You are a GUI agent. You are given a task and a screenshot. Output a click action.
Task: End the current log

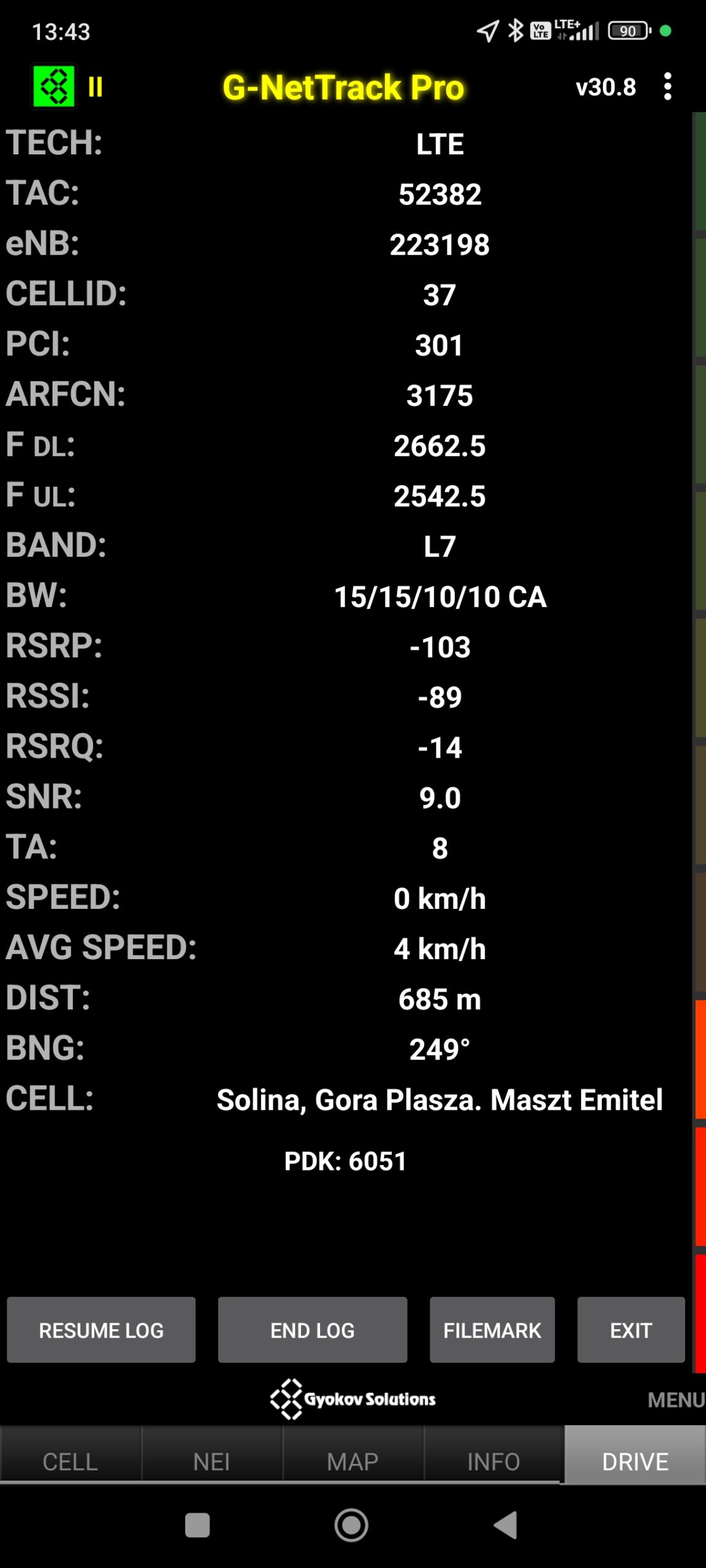pyautogui.click(x=313, y=1330)
